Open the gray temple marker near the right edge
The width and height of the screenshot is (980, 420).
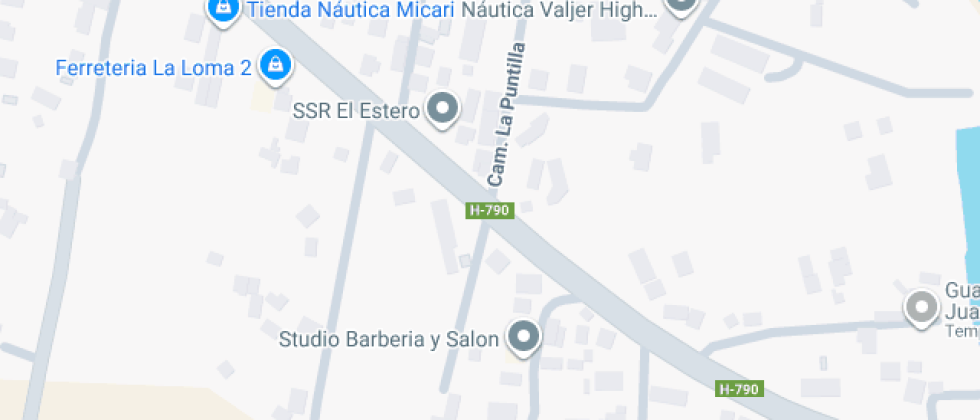click(920, 307)
